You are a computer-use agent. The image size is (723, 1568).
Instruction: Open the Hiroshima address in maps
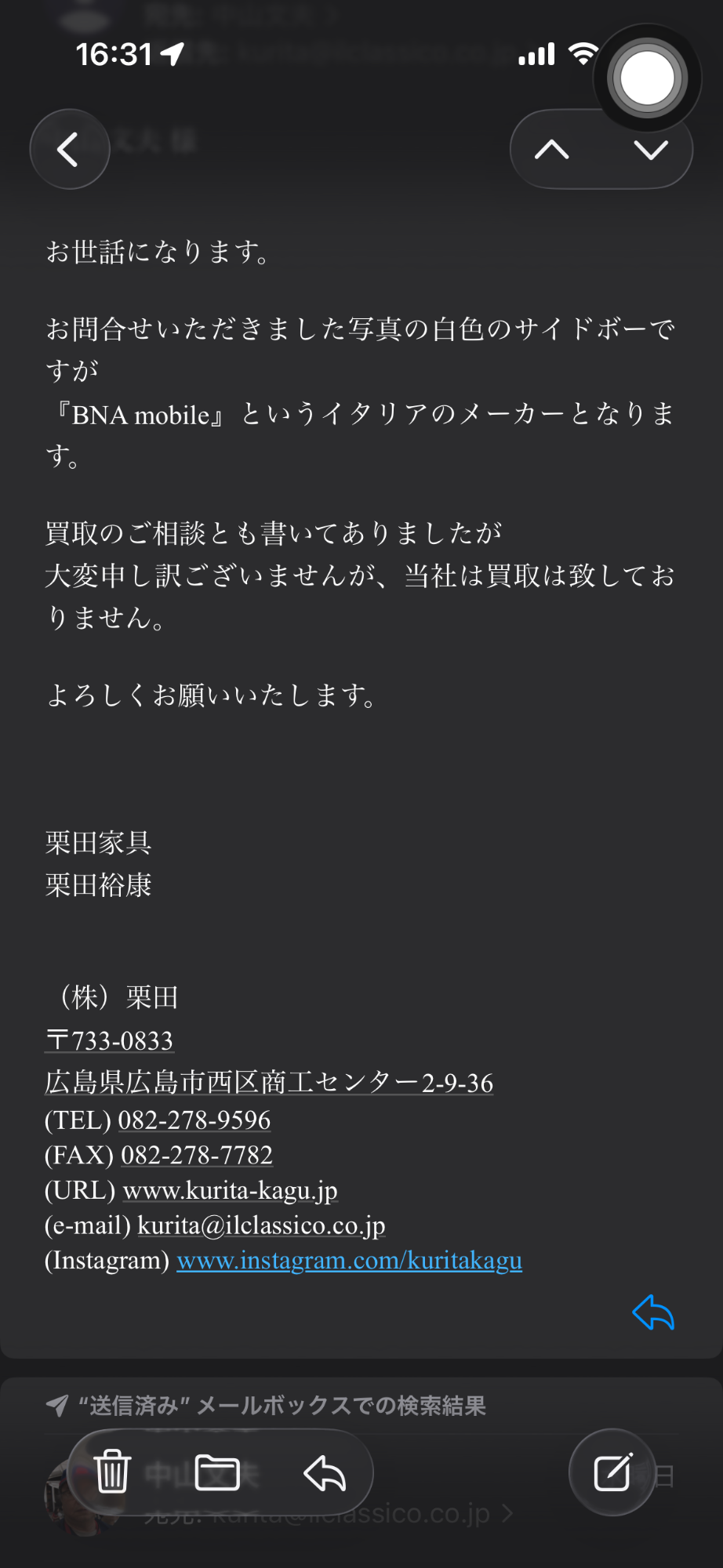point(269,1082)
